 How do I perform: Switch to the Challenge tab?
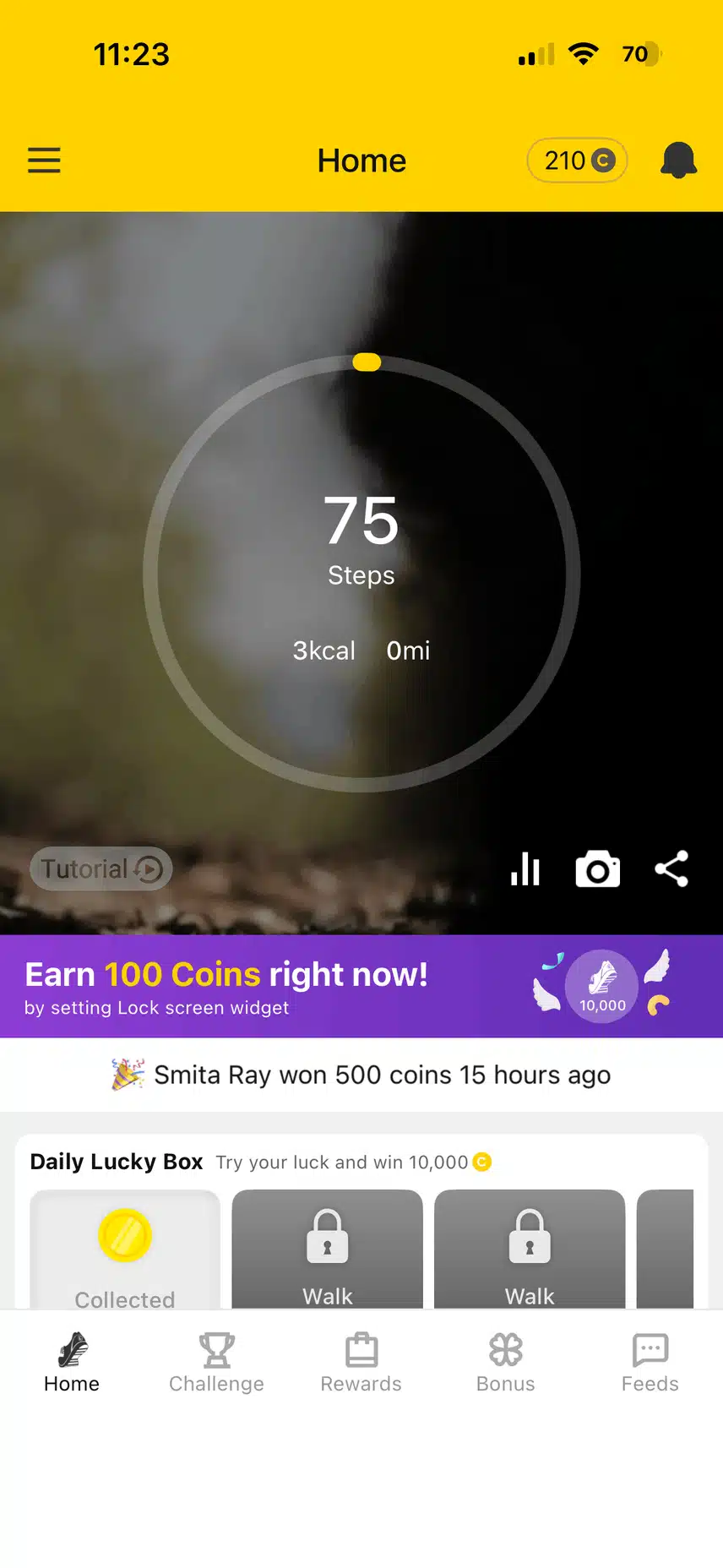tap(216, 1363)
